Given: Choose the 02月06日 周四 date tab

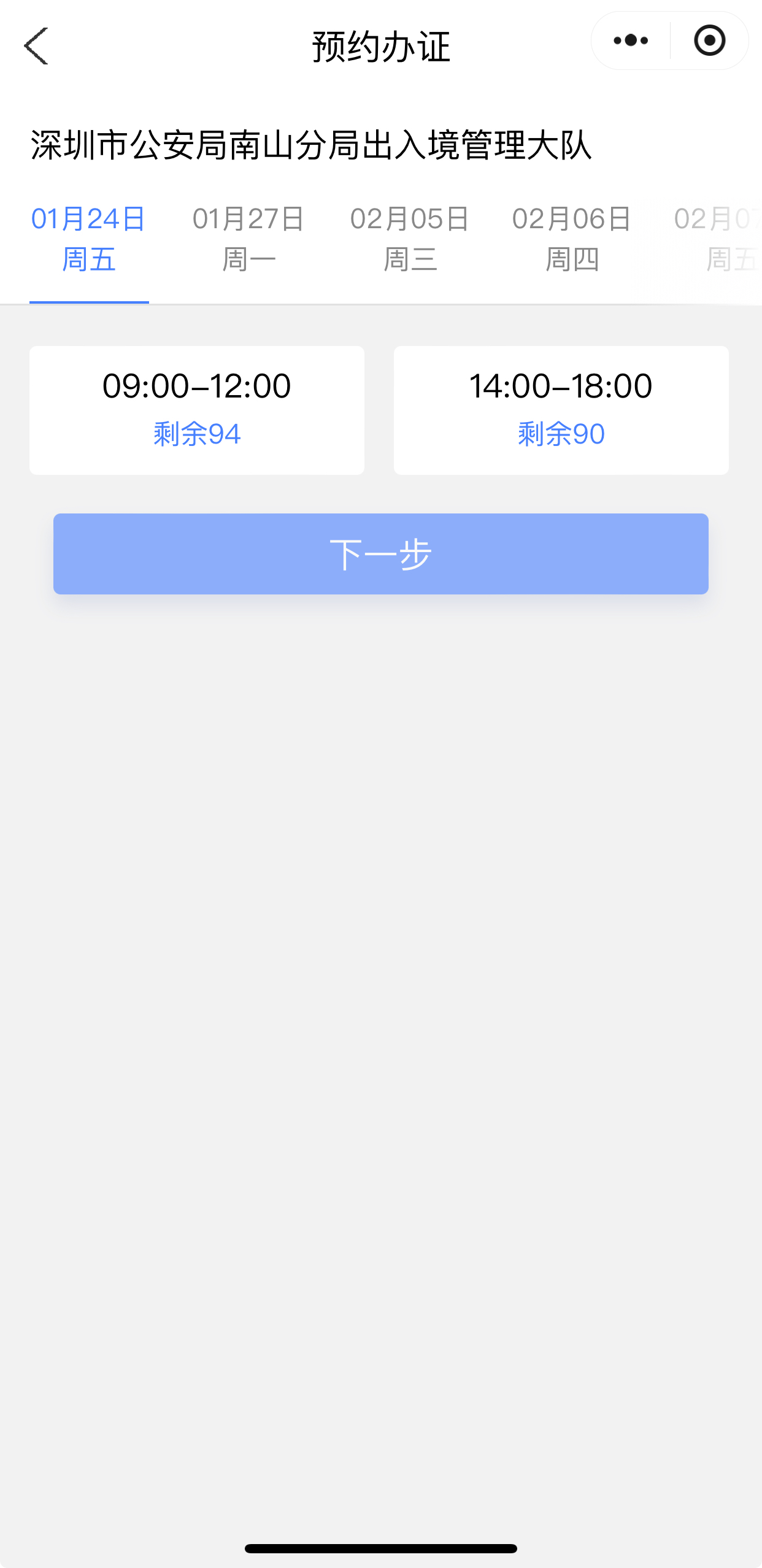Looking at the screenshot, I should [x=572, y=239].
